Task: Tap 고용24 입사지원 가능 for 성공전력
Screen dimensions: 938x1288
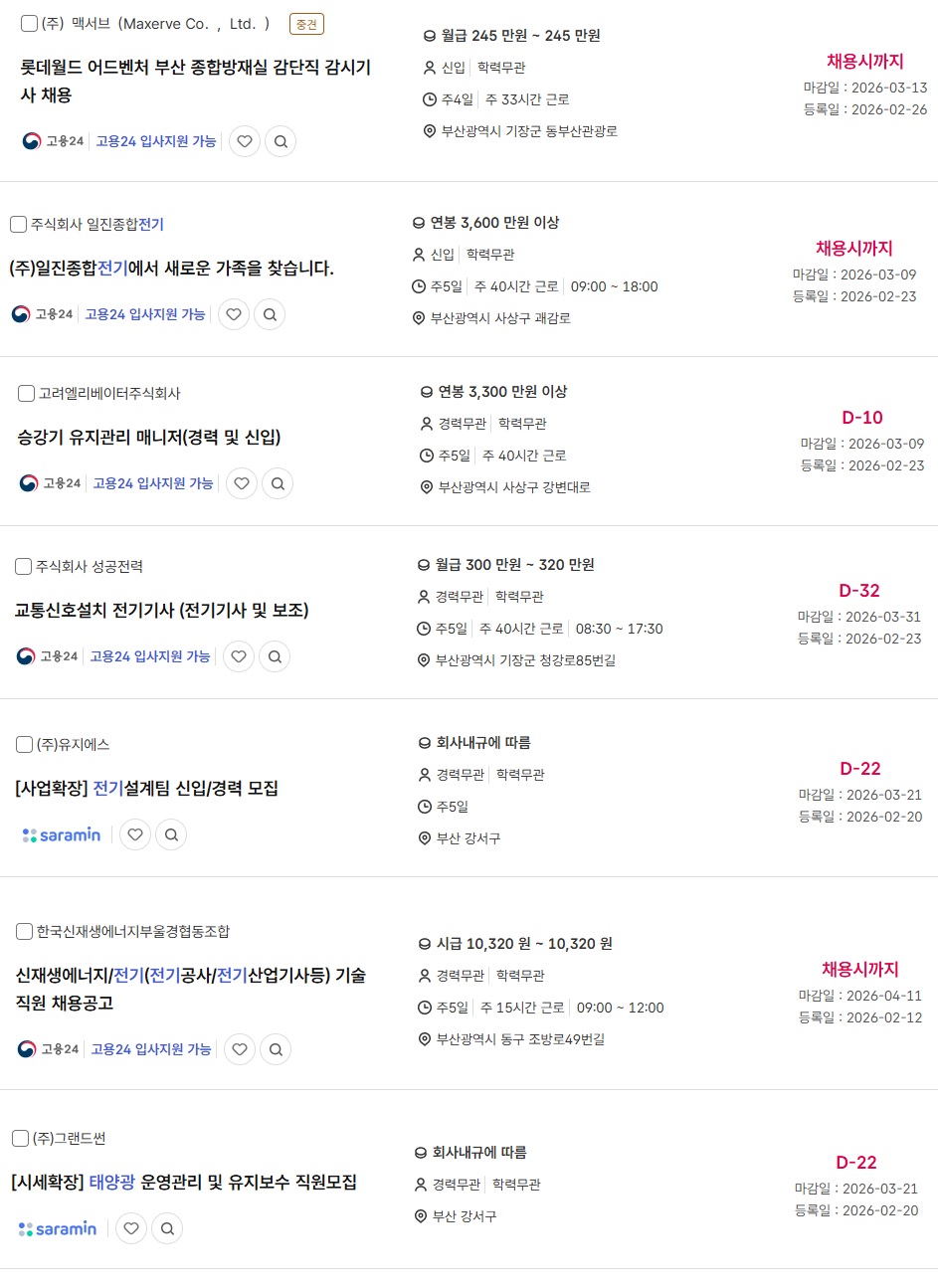Action: (149, 656)
